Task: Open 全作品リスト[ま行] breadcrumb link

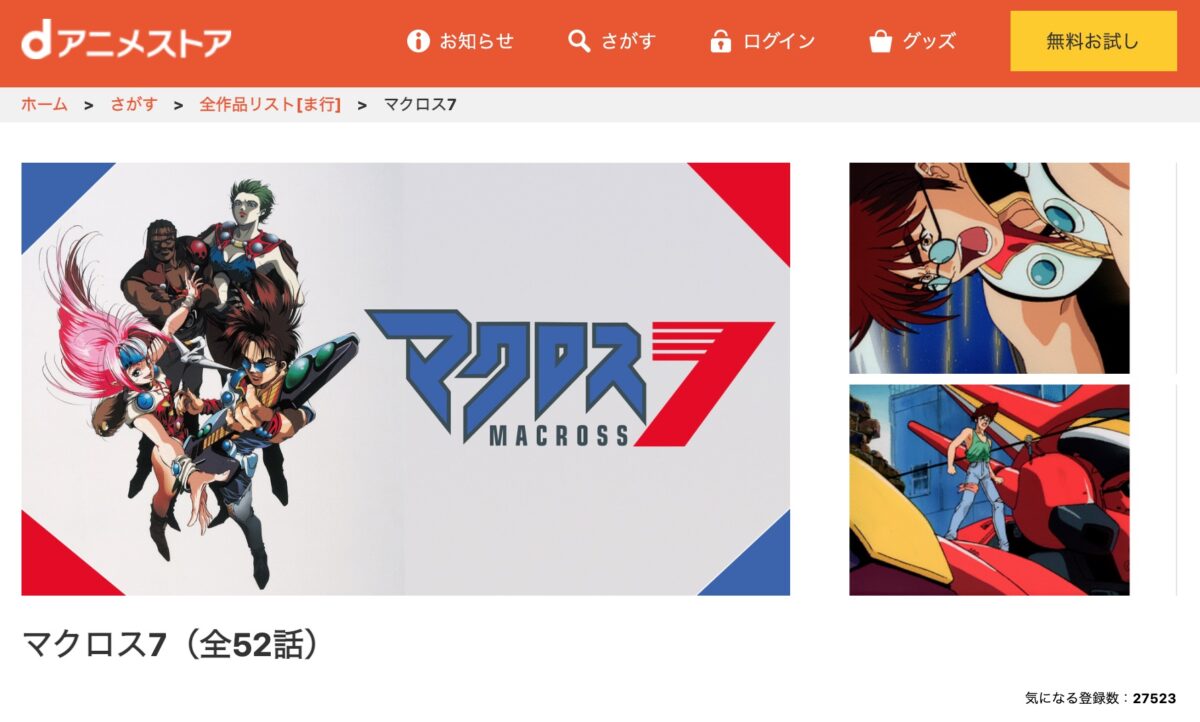Action: click(270, 104)
